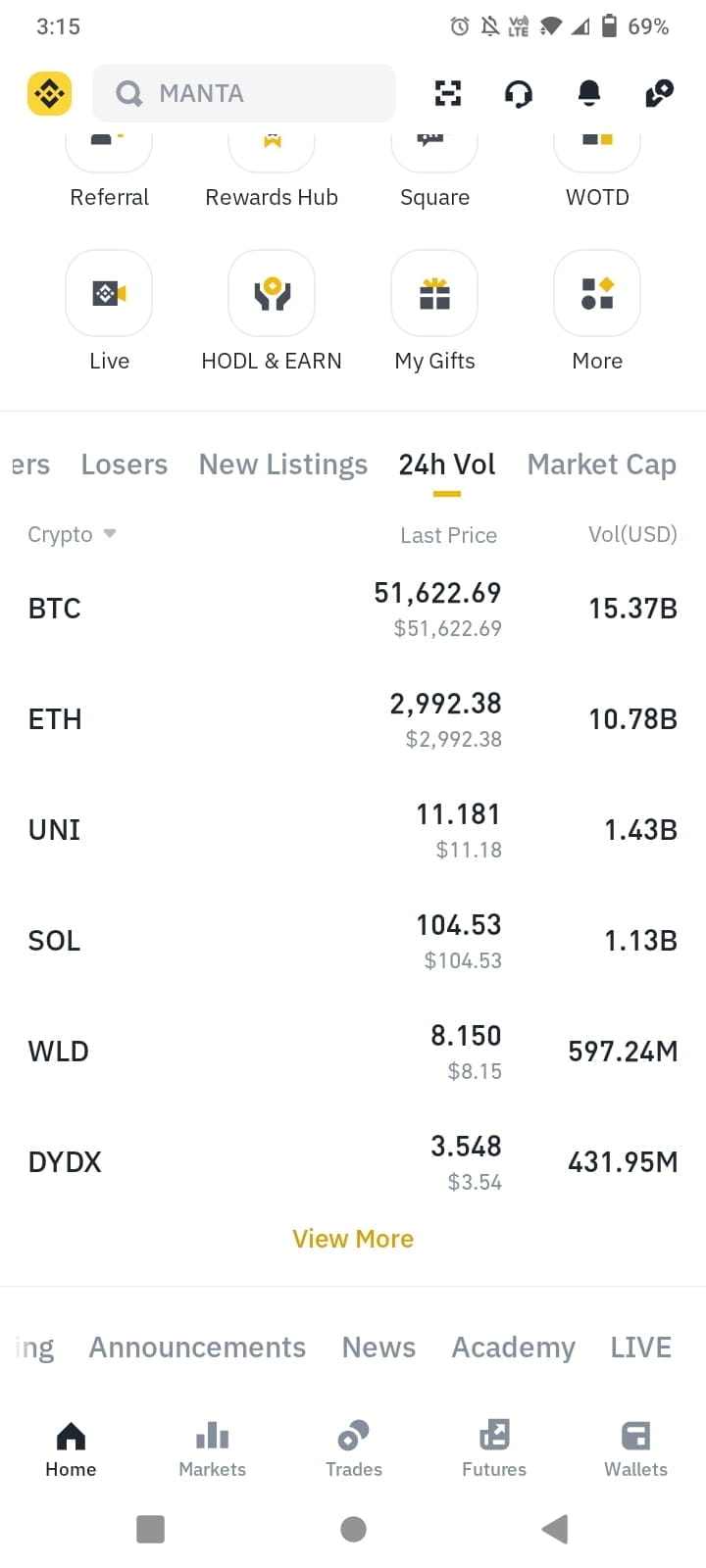Open the notifications bell
This screenshot has height=1568, width=706.
589,93
